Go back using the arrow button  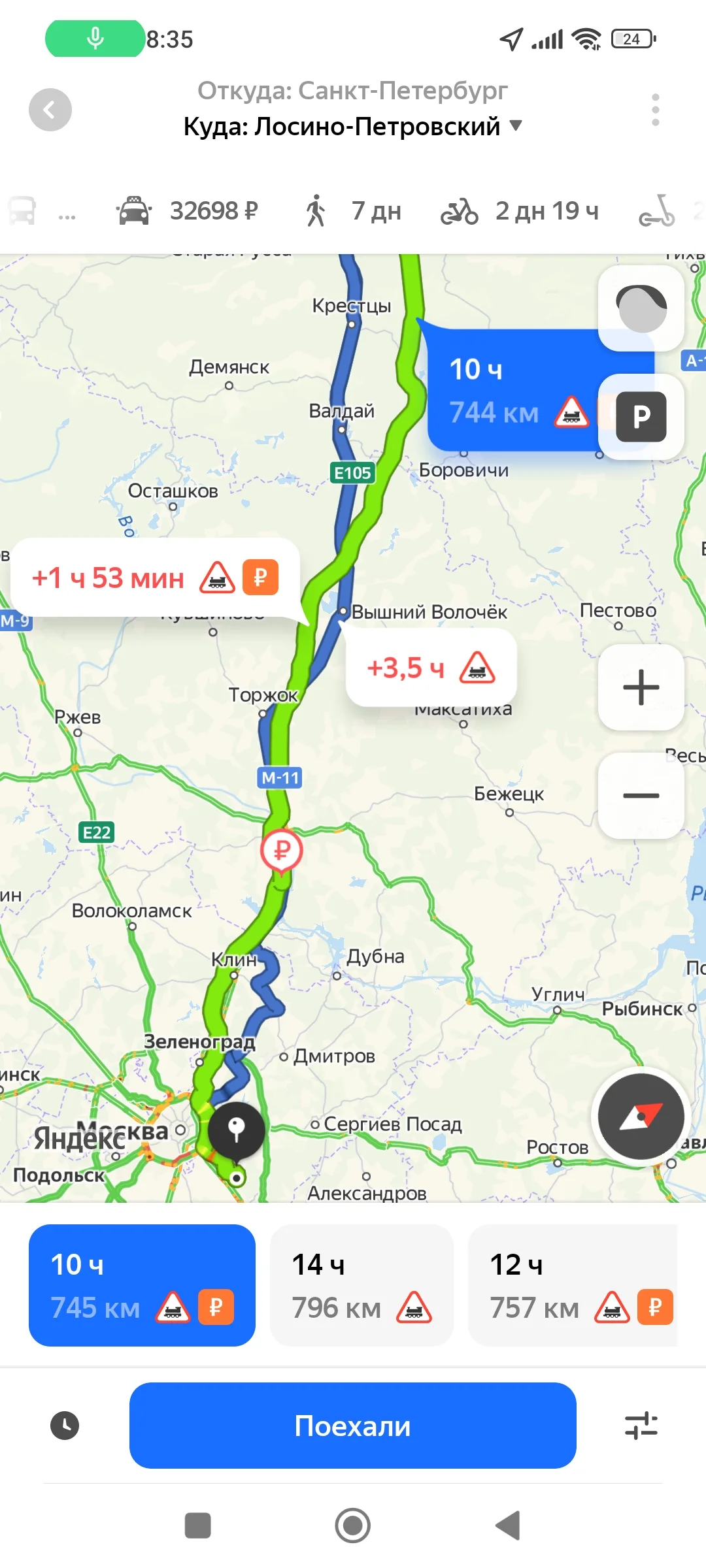click(x=50, y=110)
